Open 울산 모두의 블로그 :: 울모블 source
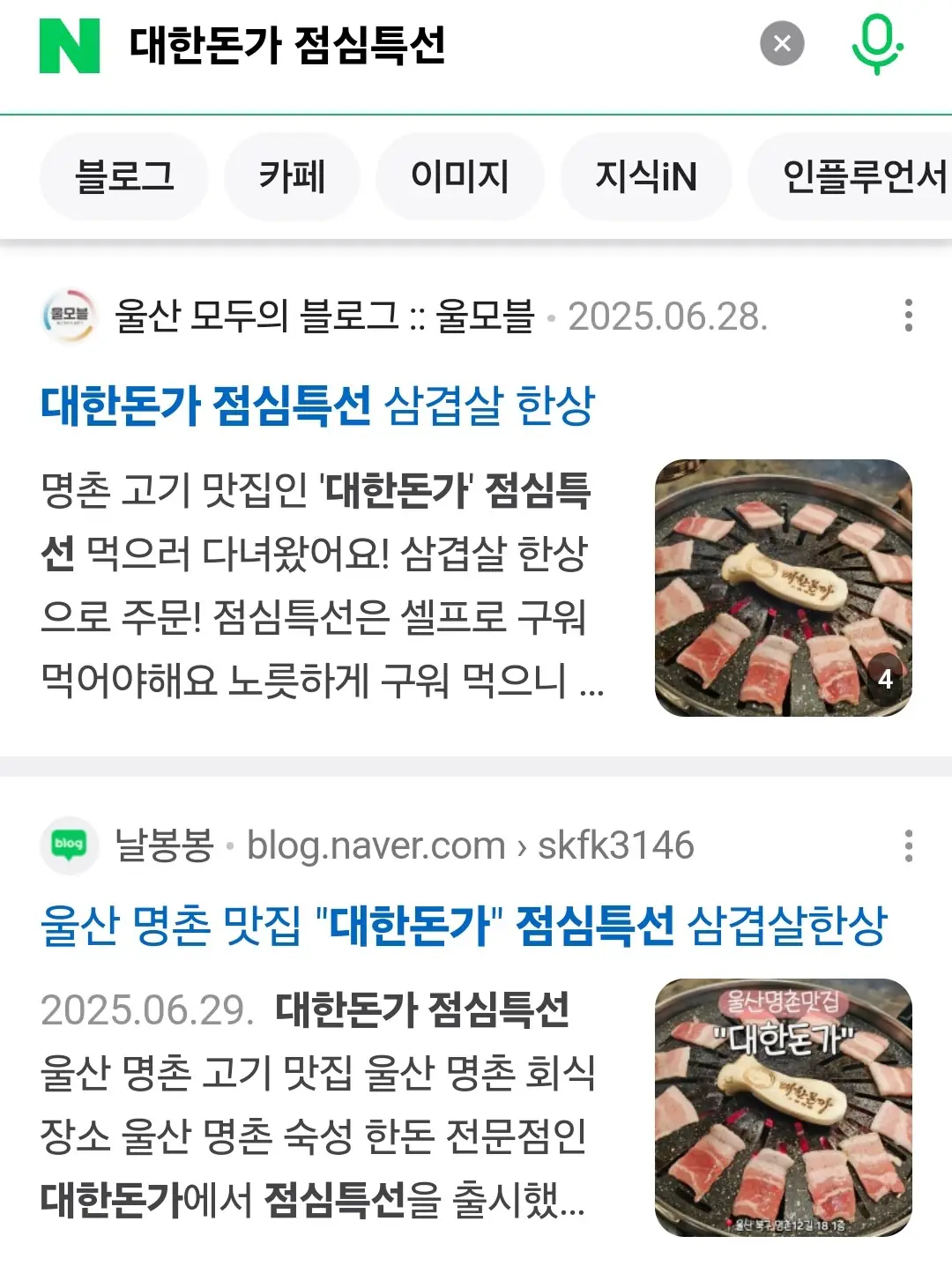952x1266 pixels. [x=324, y=316]
